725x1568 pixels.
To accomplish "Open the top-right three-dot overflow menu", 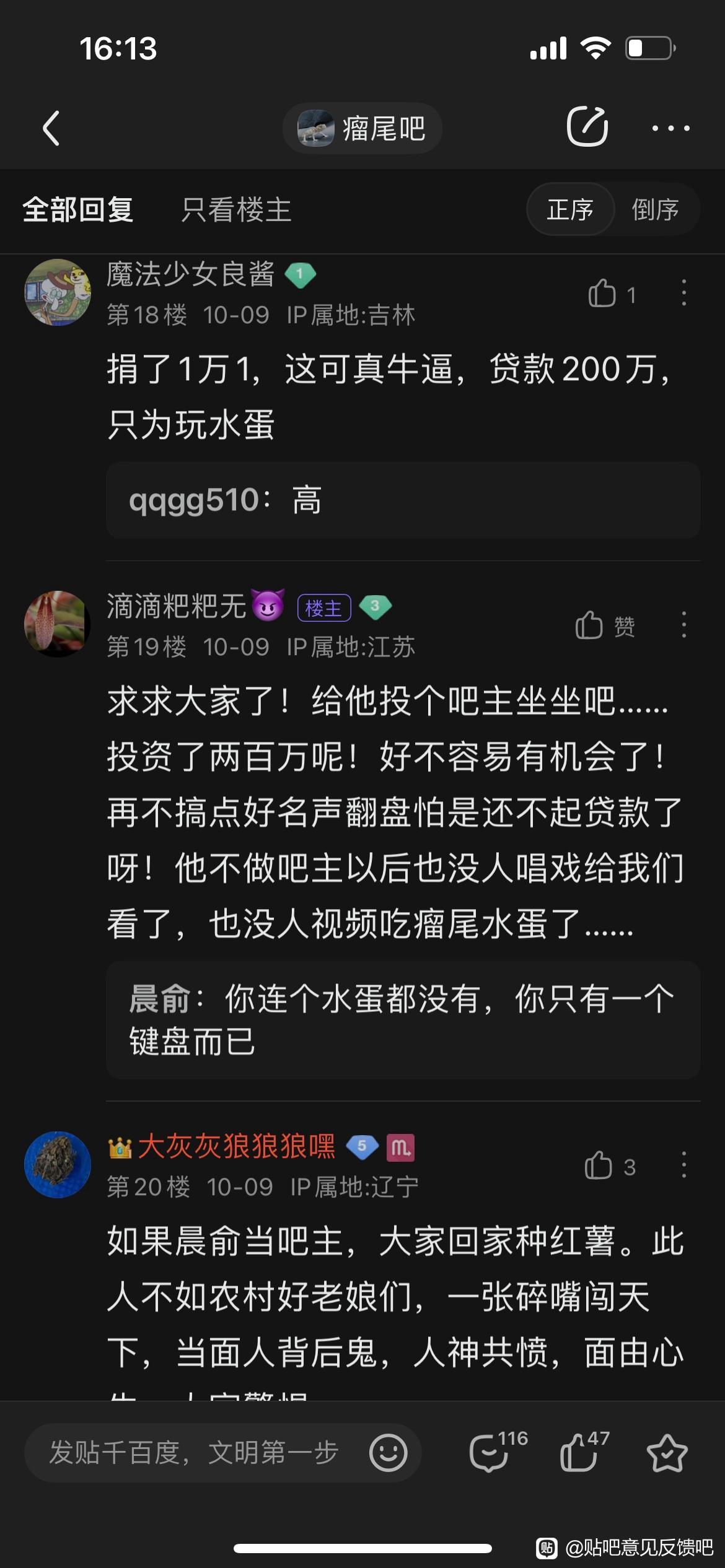I will point(670,128).
